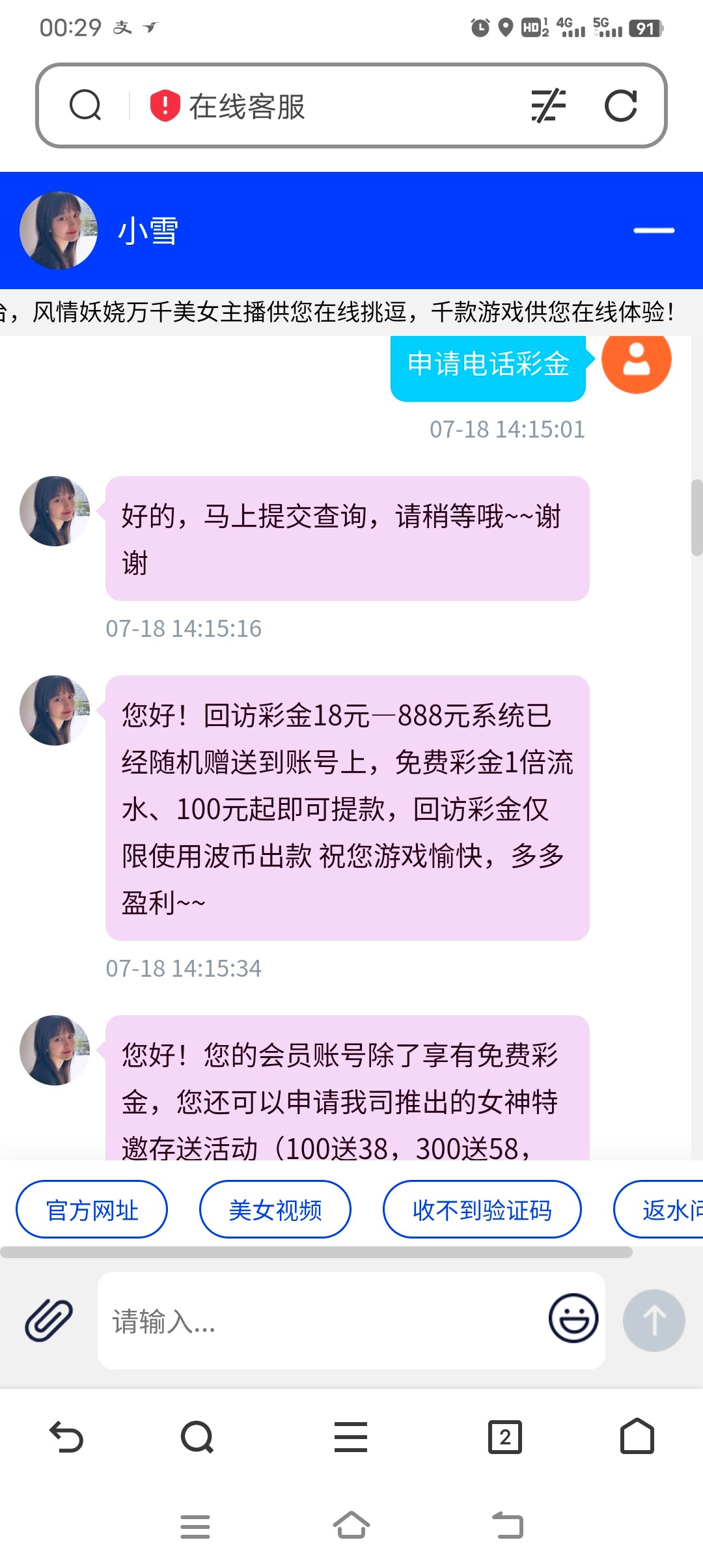This screenshot has height=1568, width=703.
Task: Tap the search icon in the address bar
Action: point(85,105)
